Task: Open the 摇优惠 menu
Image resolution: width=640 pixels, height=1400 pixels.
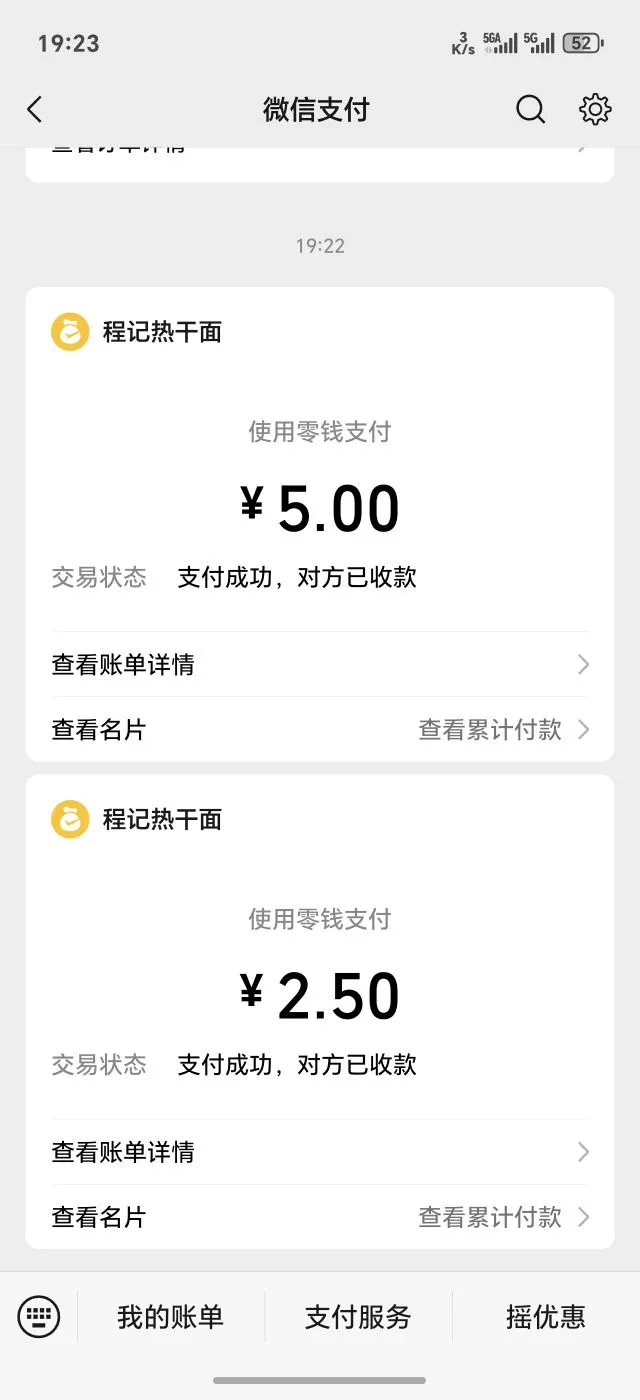Action: (x=546, y=1317)
